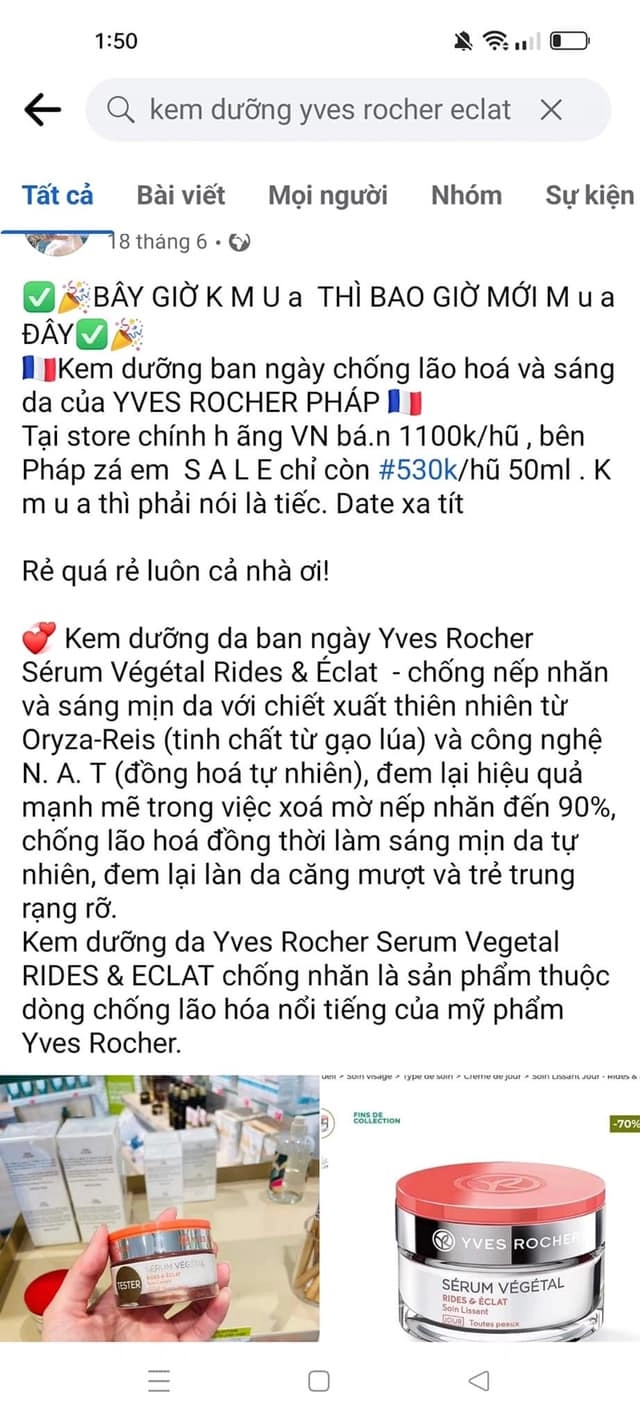Open the Nhóm tab
This screenshot has height=1420, width=640.
click(466, 195)
